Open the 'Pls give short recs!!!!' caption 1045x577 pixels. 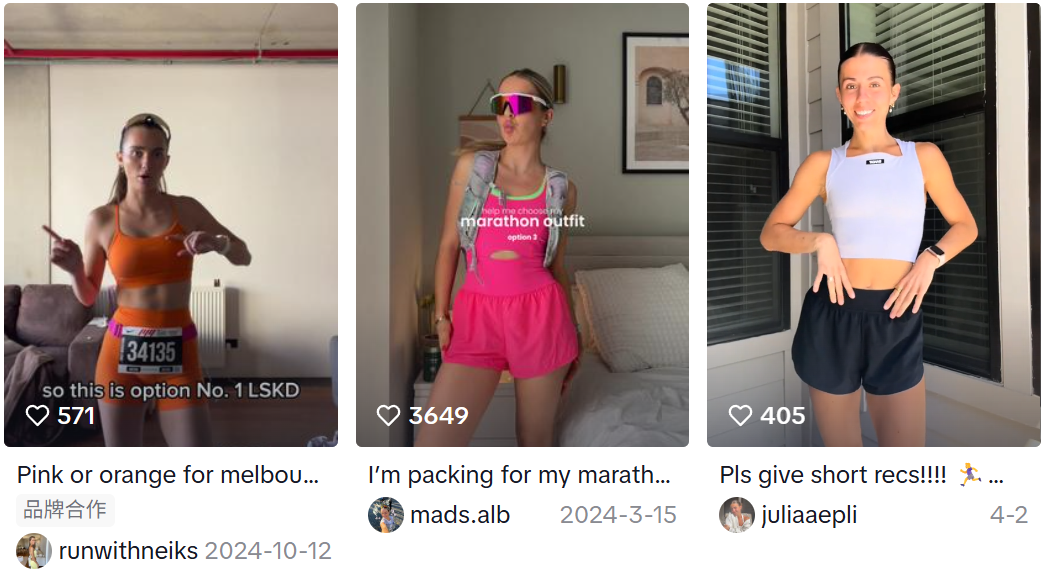[860, 475]
